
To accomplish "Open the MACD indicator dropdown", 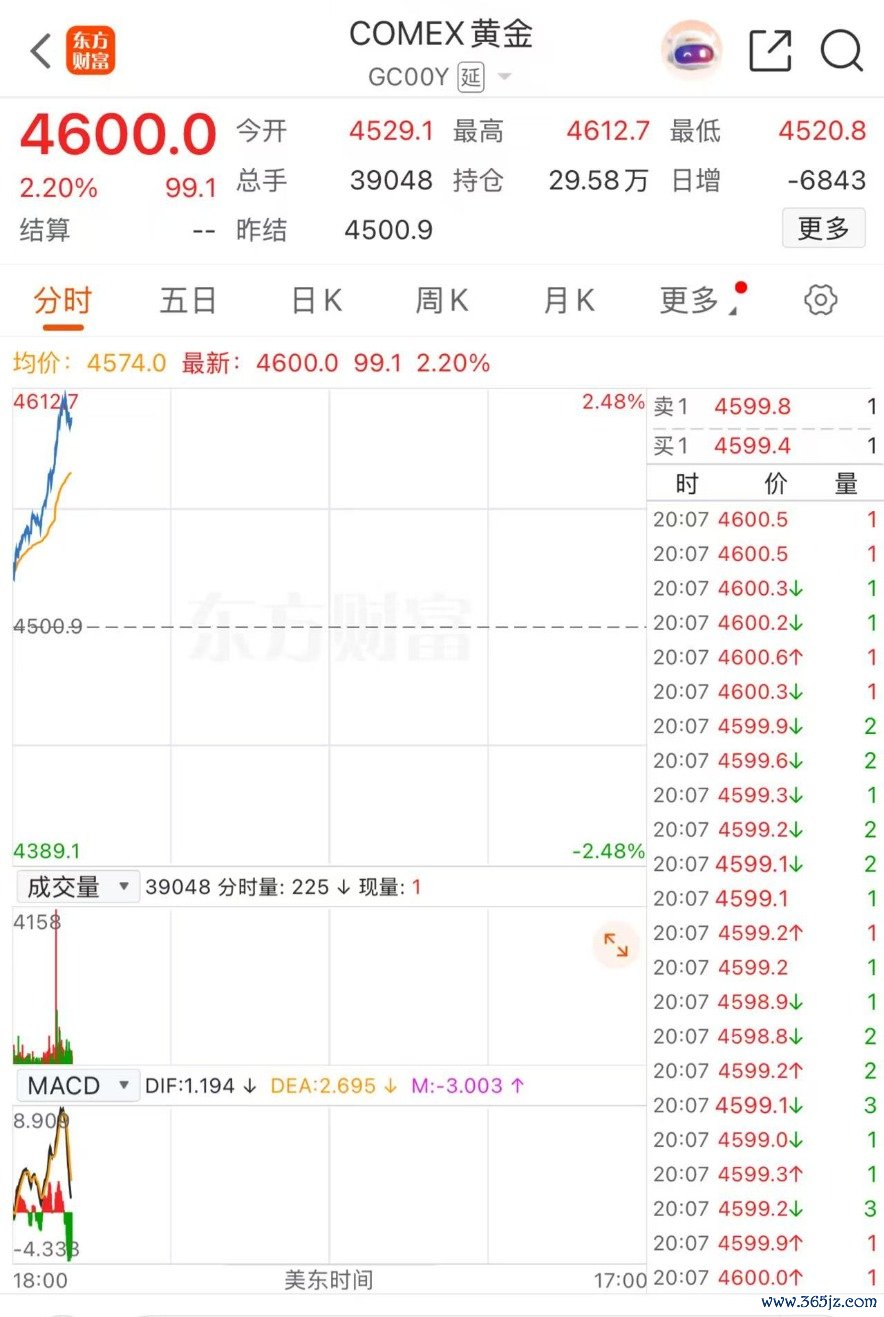I will 76,1085.
